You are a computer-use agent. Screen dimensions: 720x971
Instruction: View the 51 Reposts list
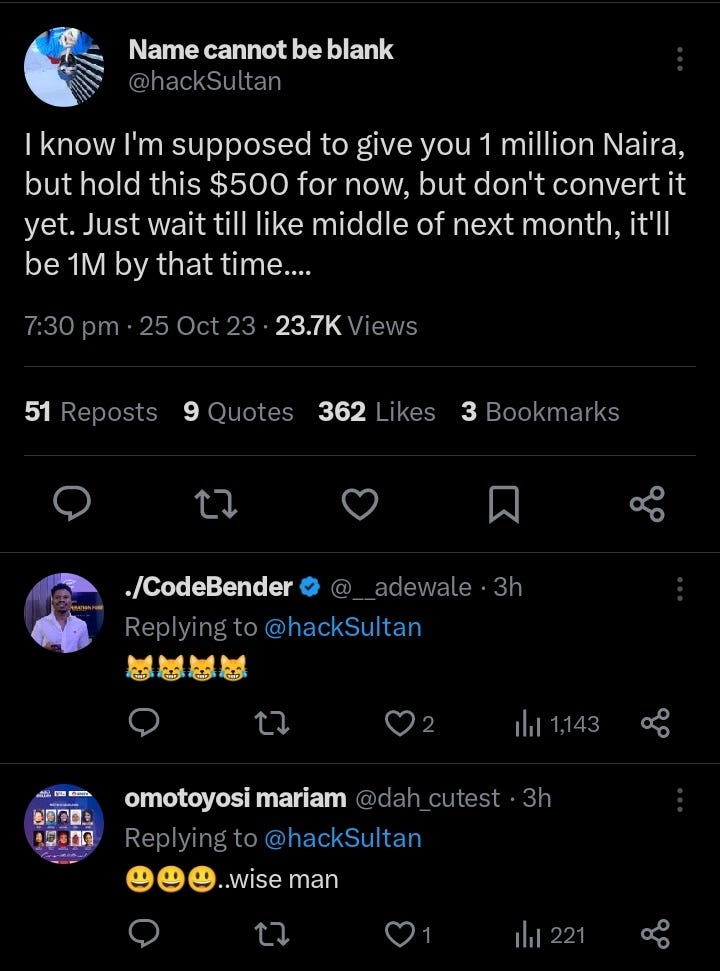click(91, 412)
